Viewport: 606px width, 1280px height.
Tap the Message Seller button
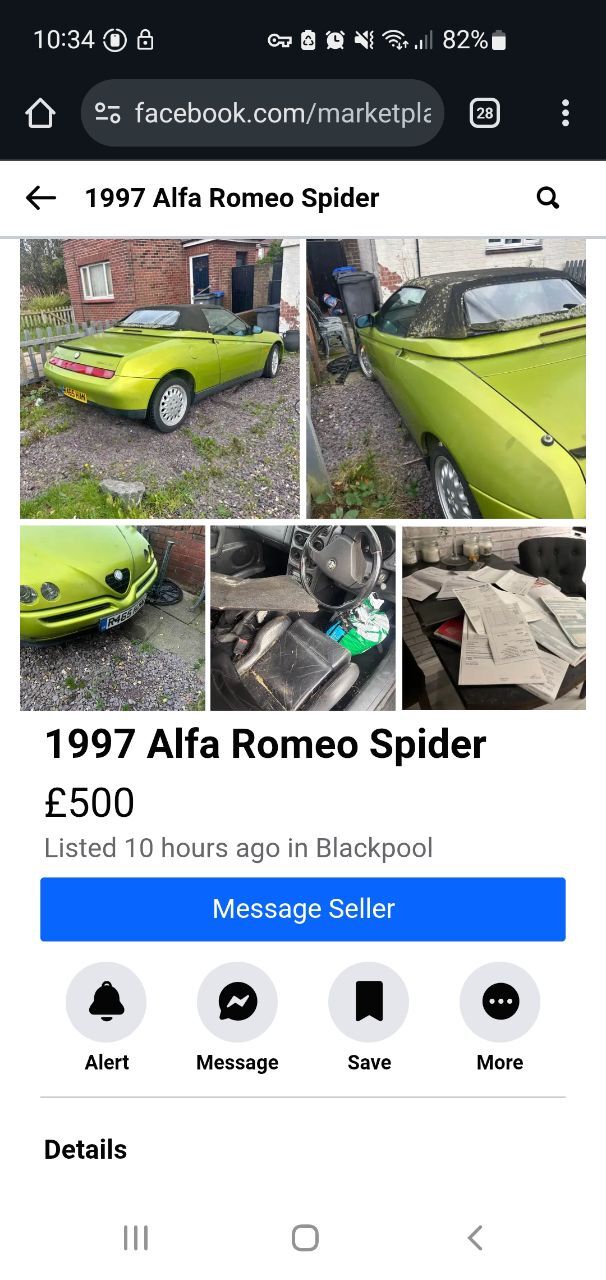(x=303, y=909)
